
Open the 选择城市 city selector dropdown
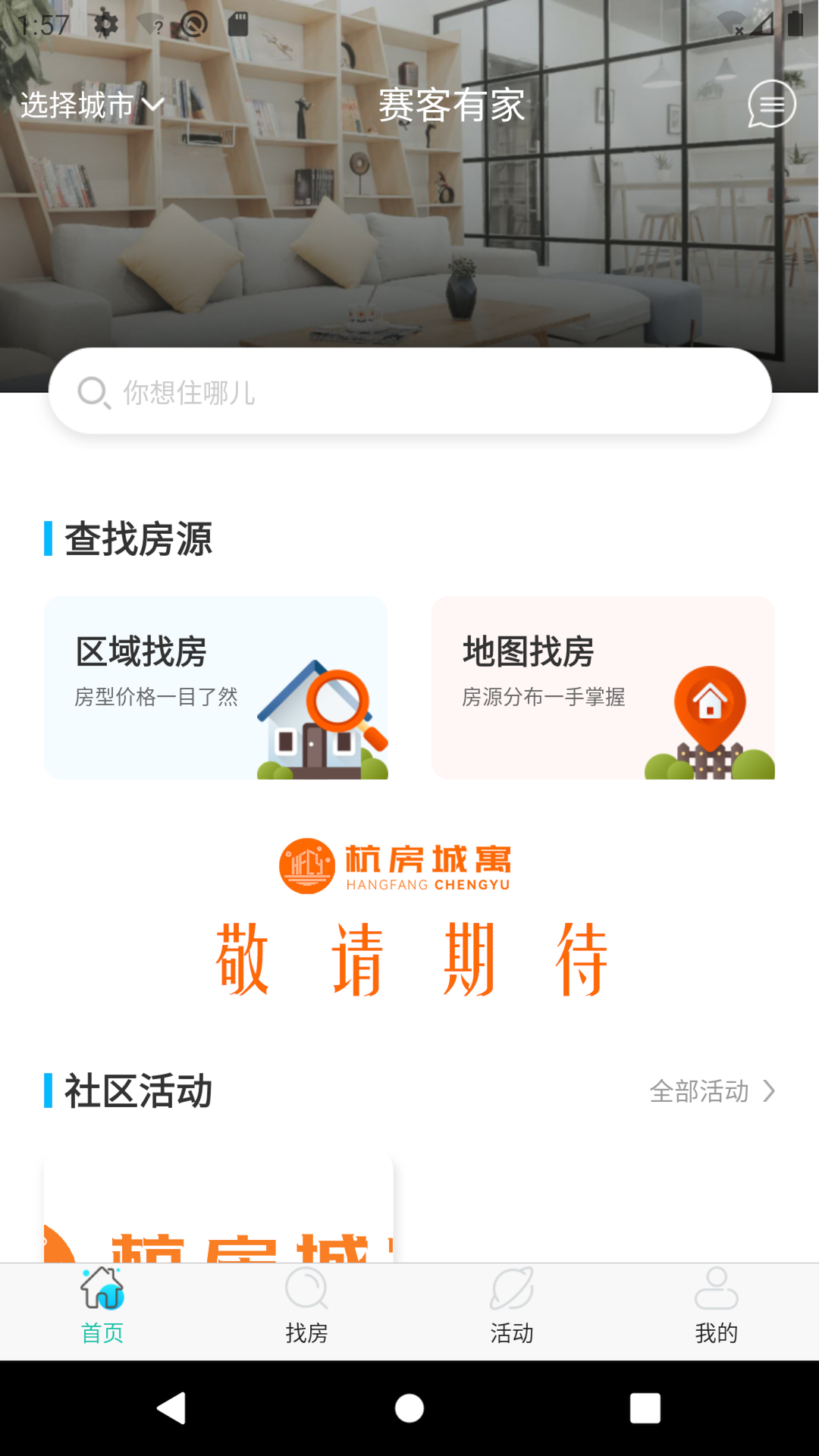[x=91, y=105]
